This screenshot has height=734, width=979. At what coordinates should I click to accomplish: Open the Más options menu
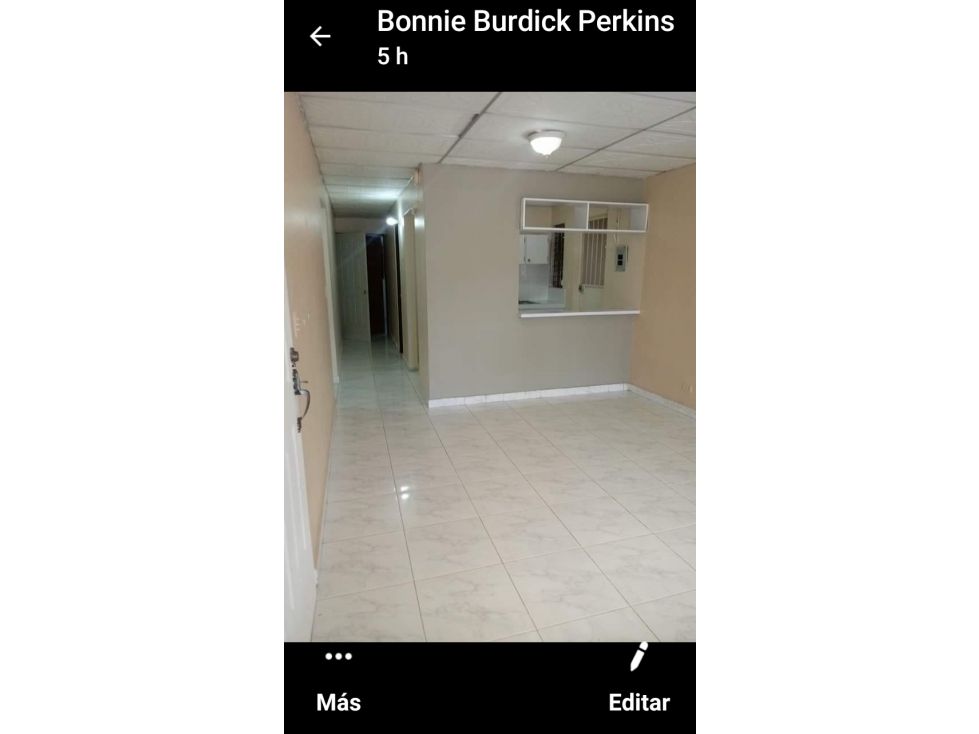click(x=338, y=680)
